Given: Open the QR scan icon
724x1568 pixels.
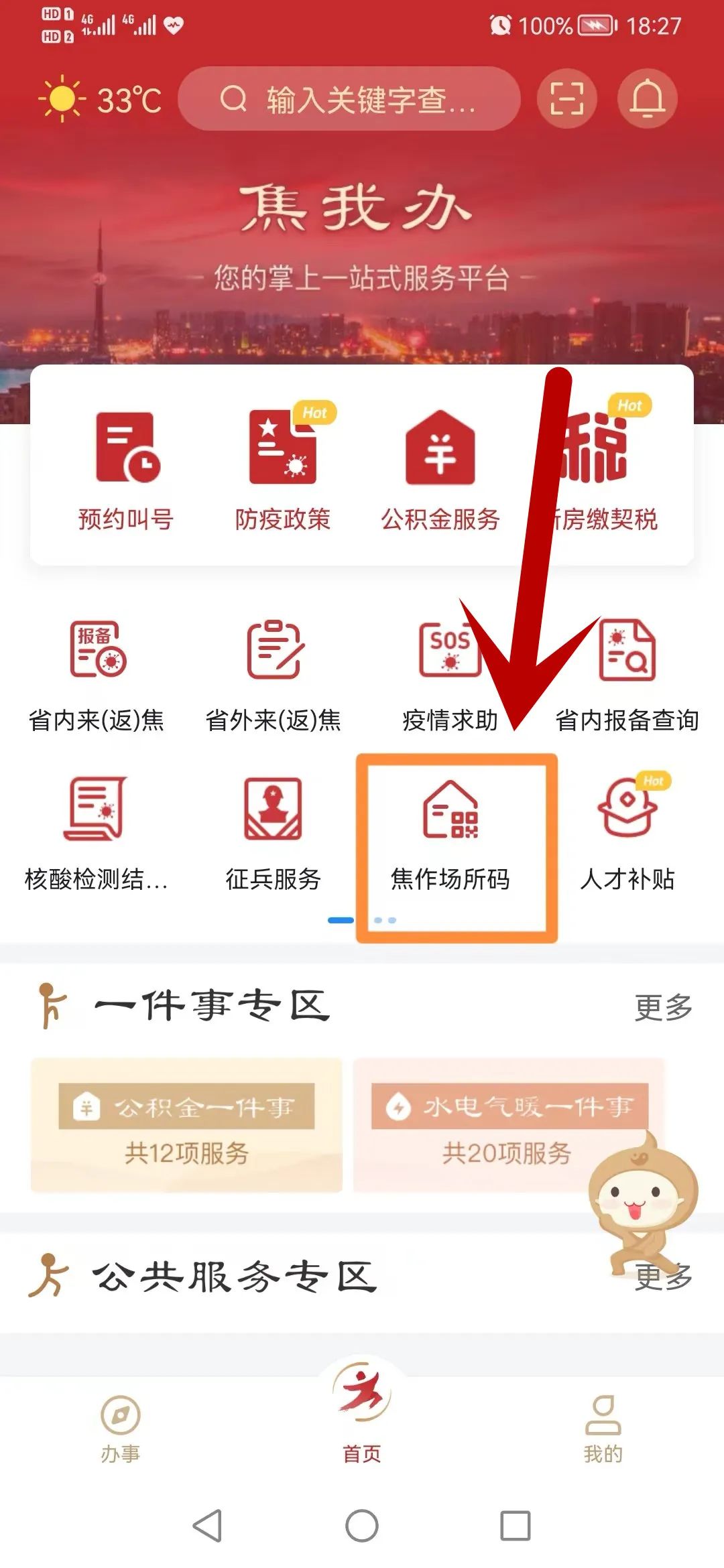Looking at the screenshot, I should [567, 99].
